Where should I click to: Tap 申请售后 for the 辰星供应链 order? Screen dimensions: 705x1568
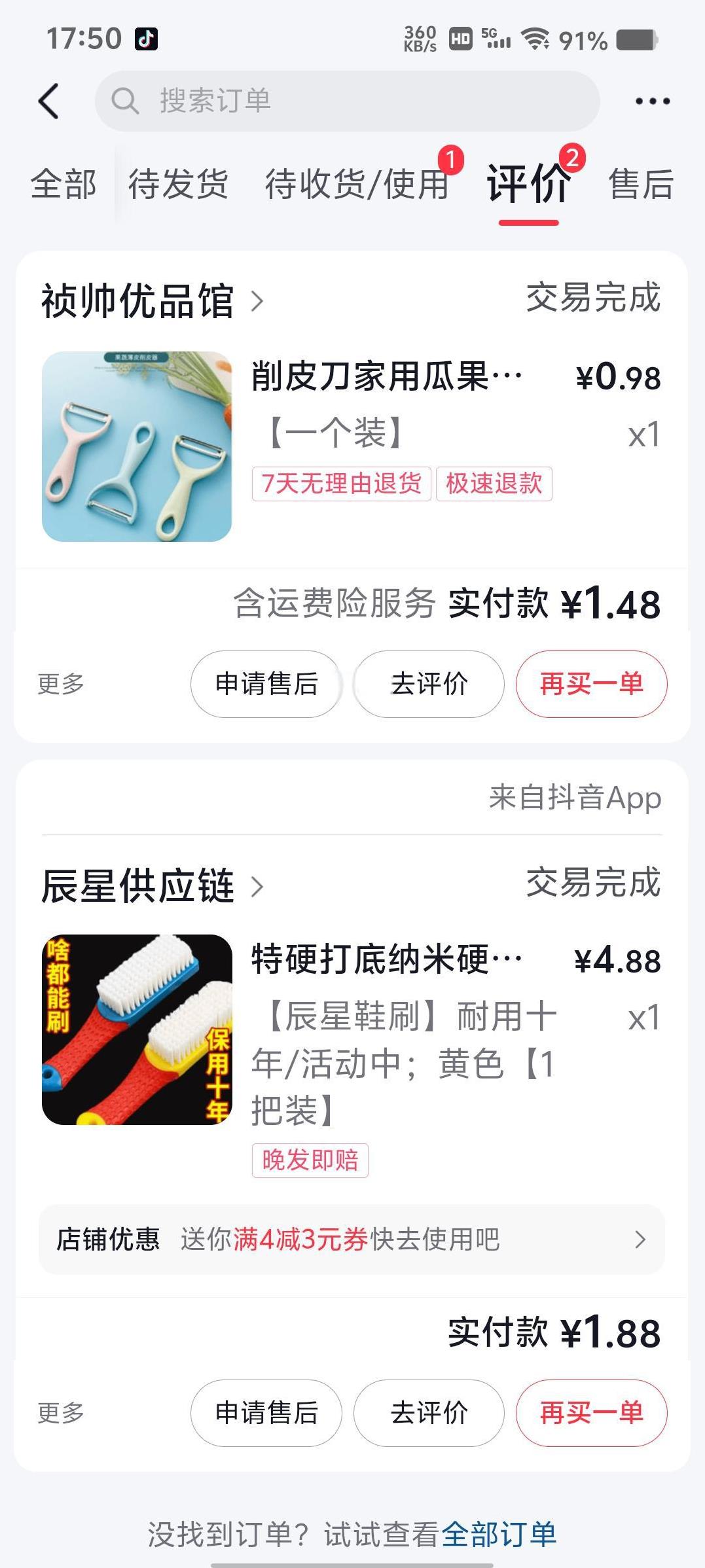266,1413
